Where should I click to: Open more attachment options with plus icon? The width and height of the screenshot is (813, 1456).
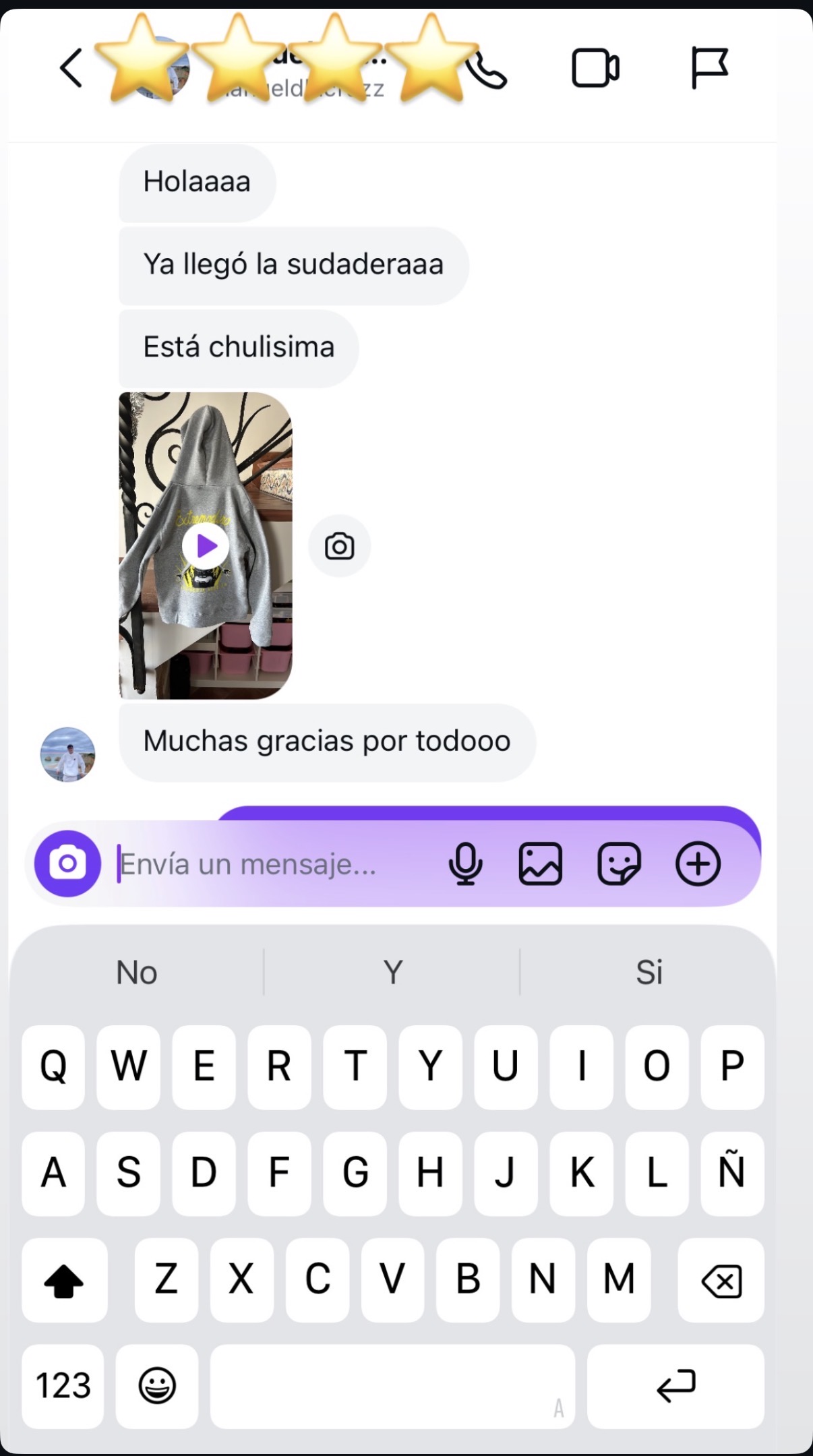[697, 863]
